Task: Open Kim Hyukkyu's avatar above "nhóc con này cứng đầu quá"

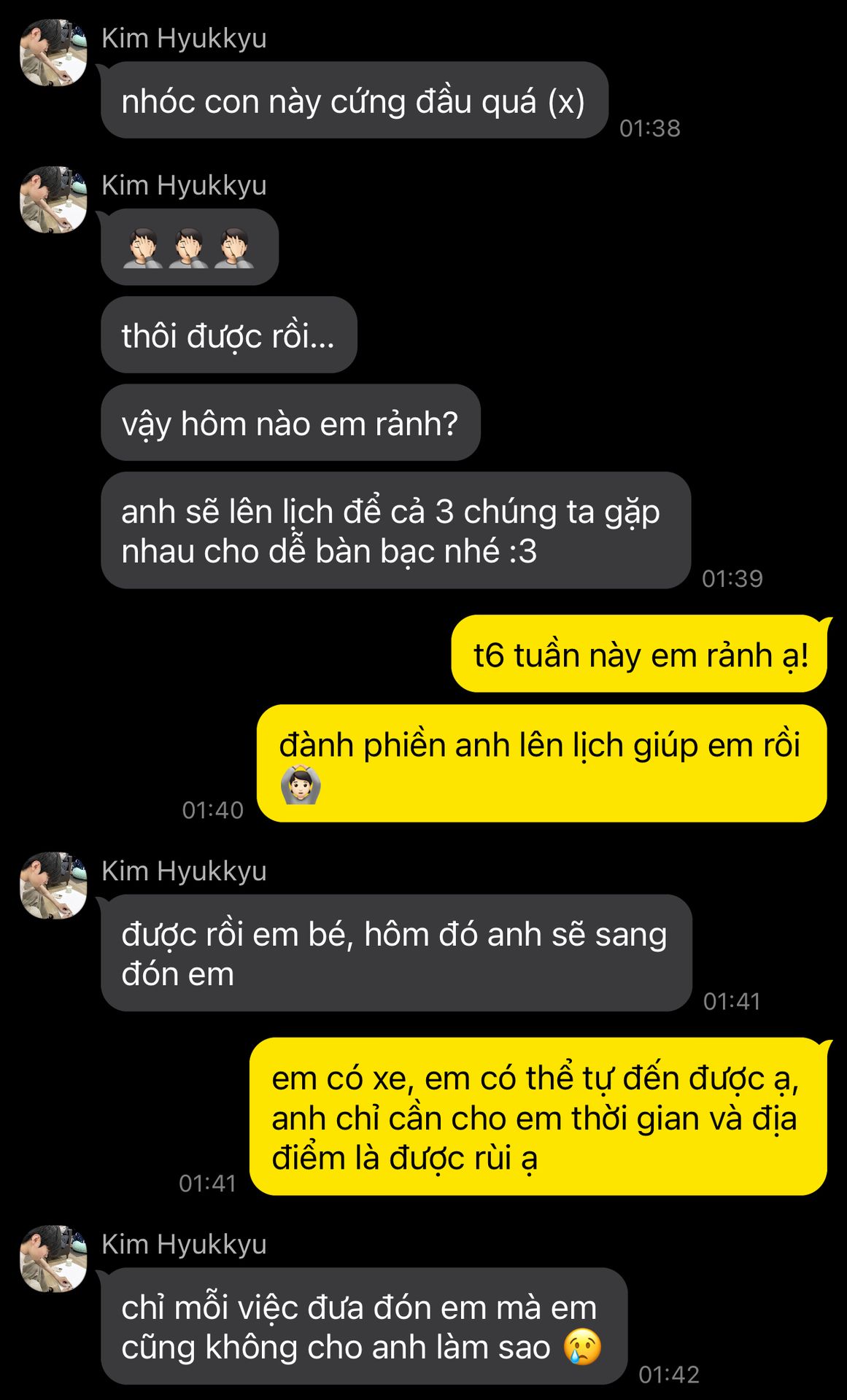Action: [x=53, y=53]
